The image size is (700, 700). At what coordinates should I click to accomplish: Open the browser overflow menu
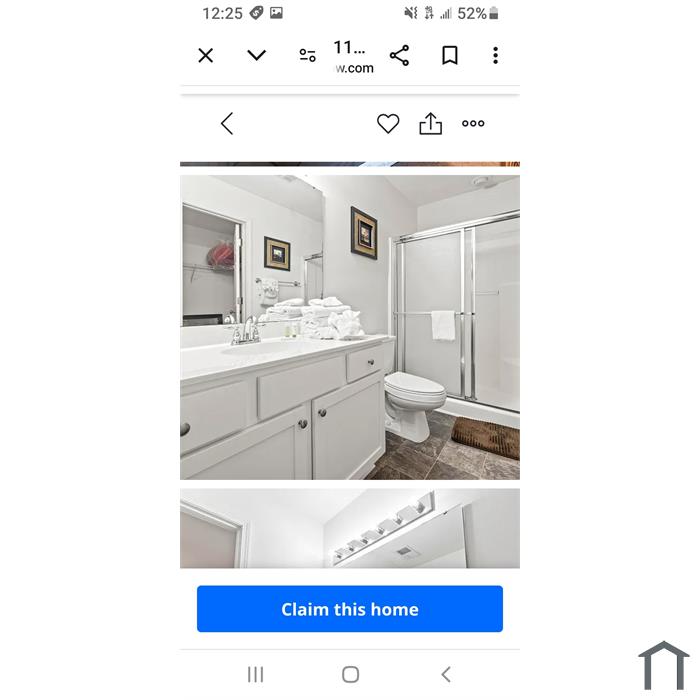[x=495, y=56]
